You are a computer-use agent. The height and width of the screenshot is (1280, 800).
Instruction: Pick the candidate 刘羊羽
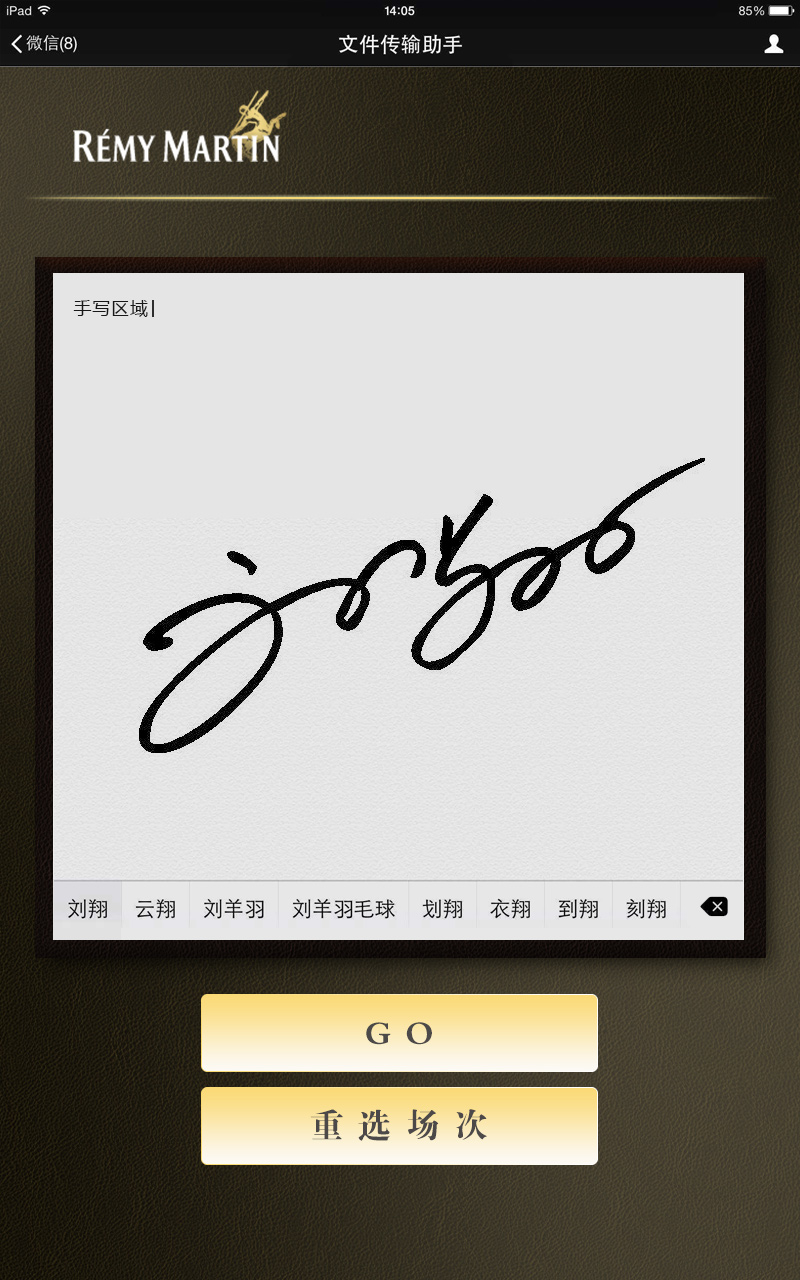[234, 909]
